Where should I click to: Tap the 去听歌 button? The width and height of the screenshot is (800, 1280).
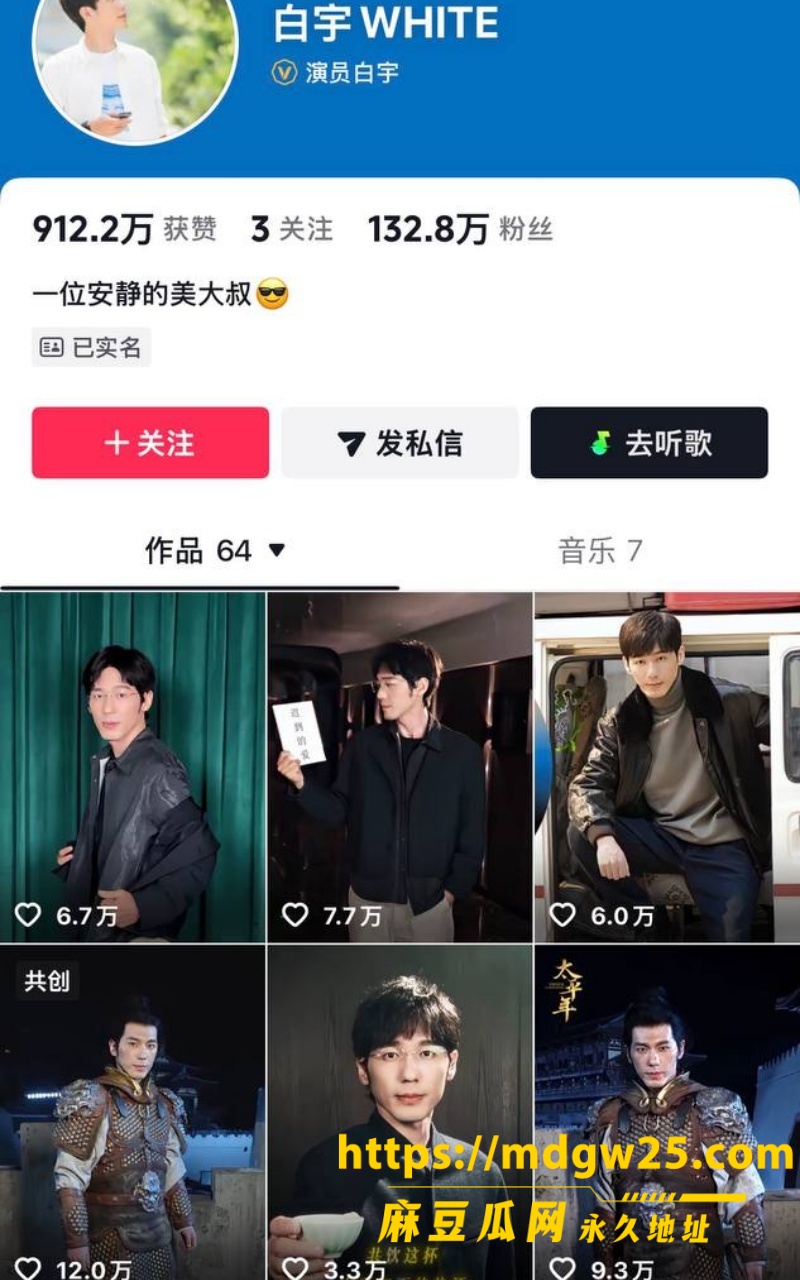(x=649, y=443)
